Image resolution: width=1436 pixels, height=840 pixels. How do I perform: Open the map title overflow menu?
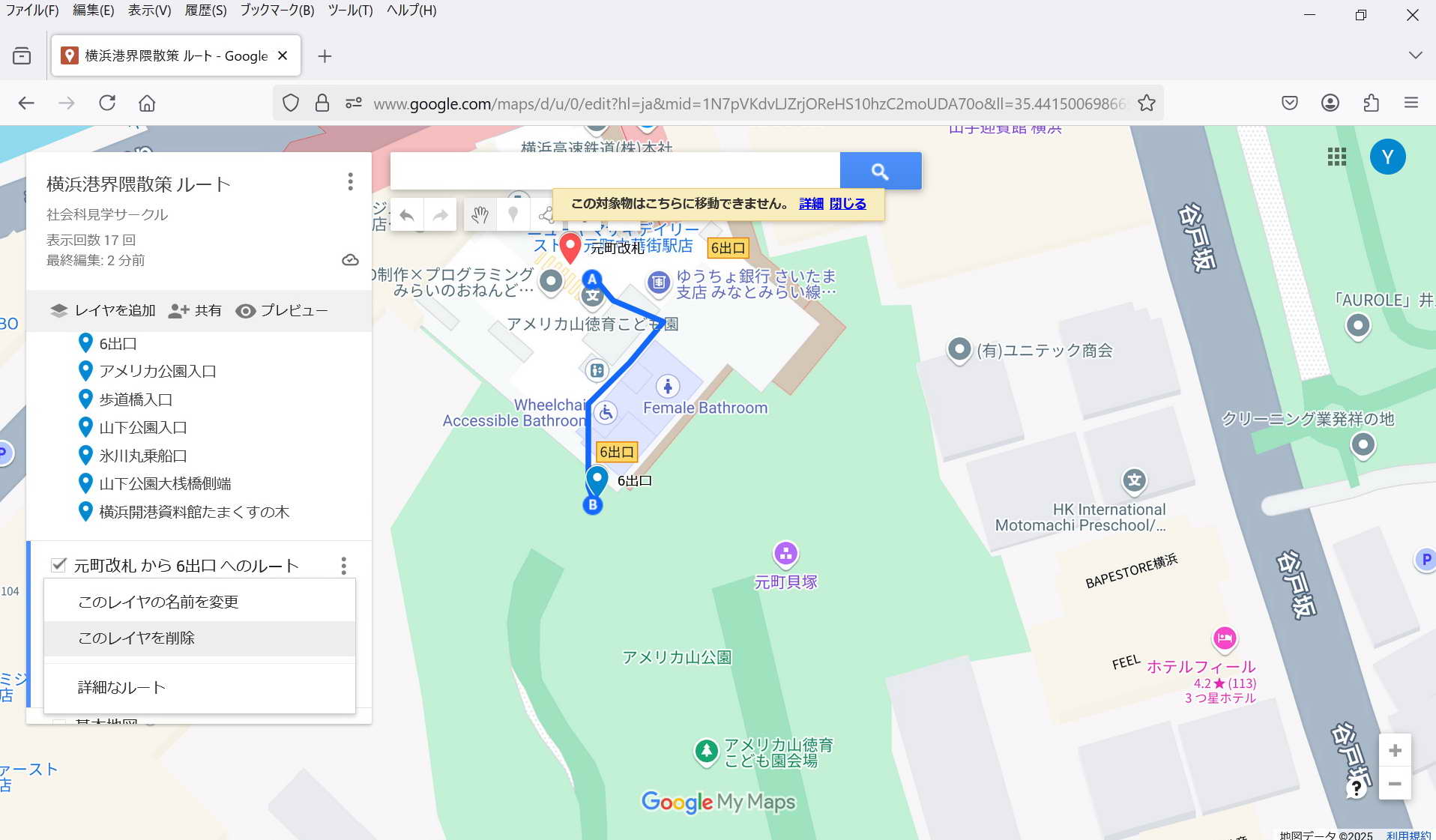point(350,181)
